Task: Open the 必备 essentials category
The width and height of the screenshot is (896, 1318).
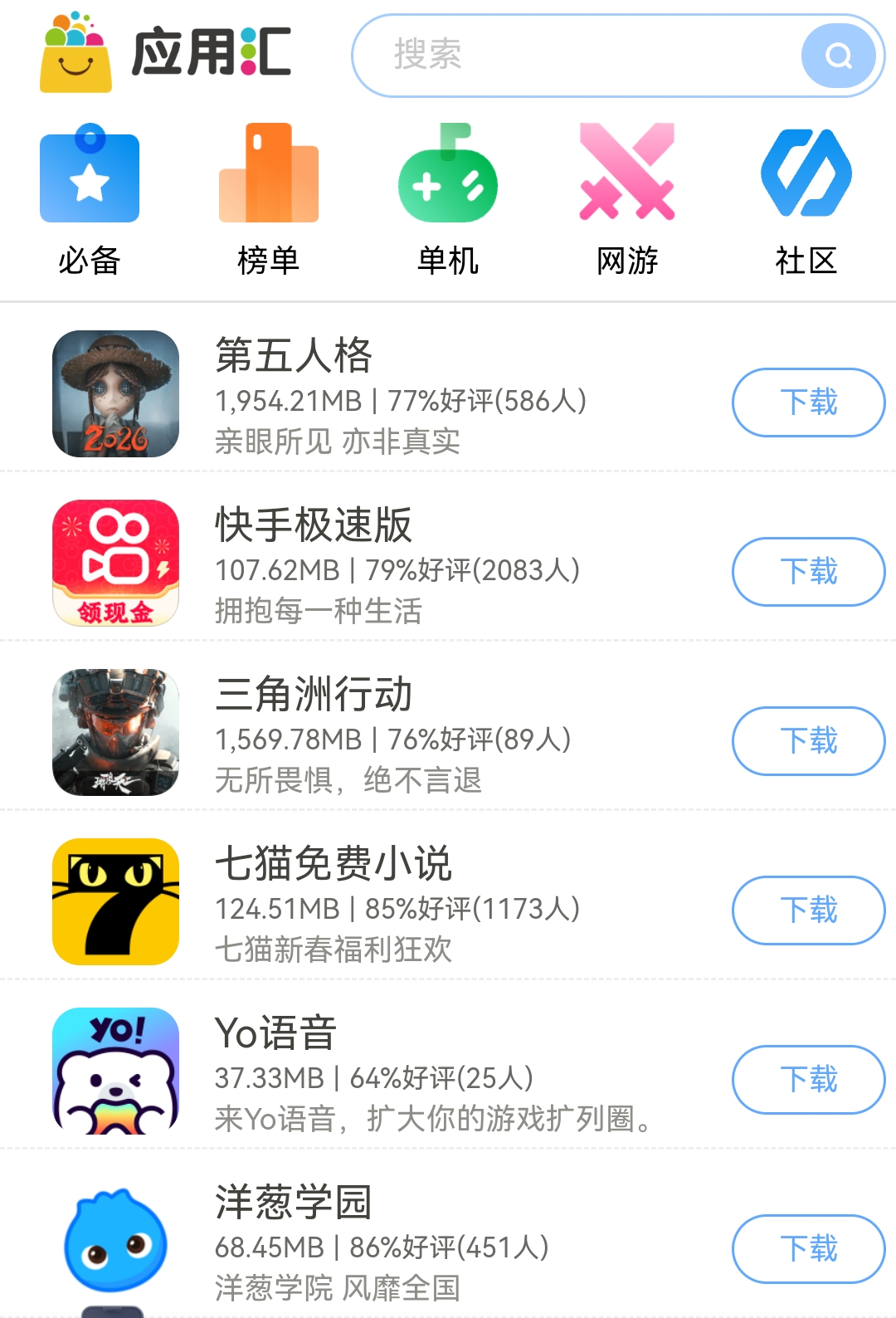Action: [x=90, y=200]
